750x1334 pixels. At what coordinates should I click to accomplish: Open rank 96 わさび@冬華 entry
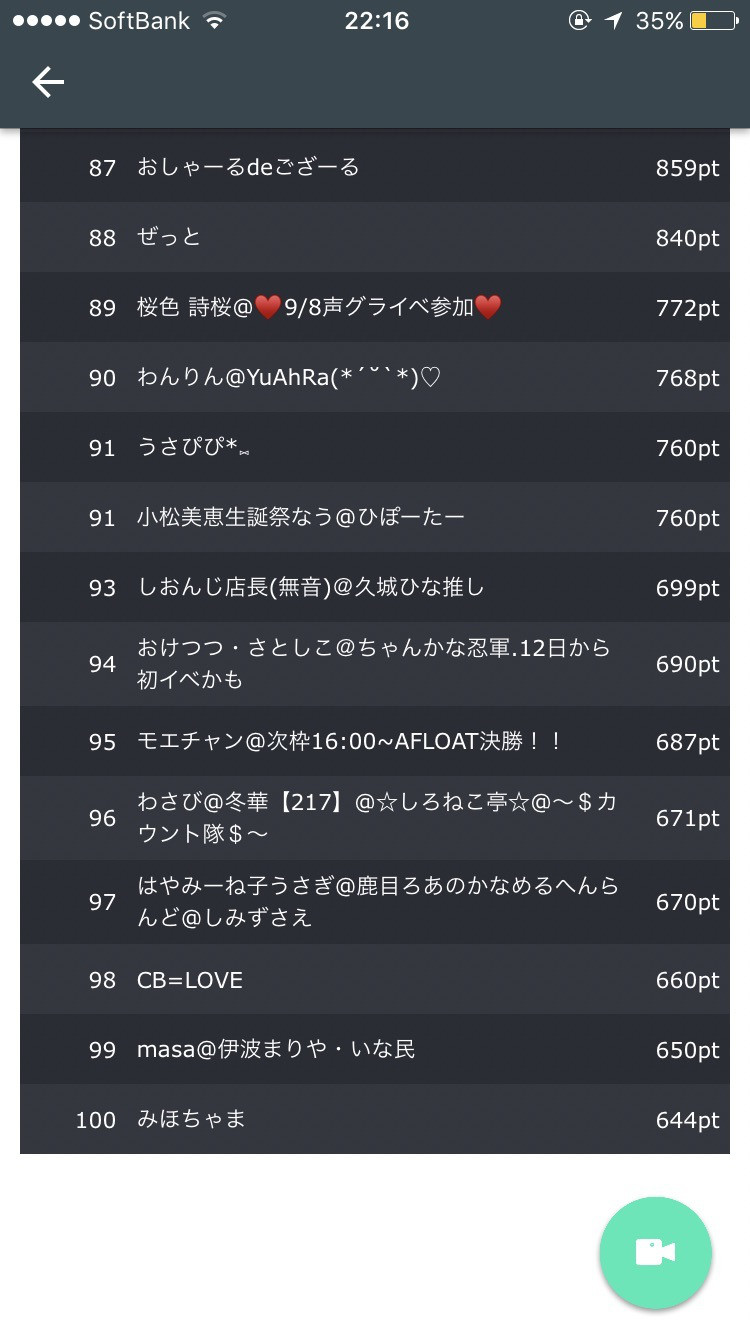coord(375,818)
